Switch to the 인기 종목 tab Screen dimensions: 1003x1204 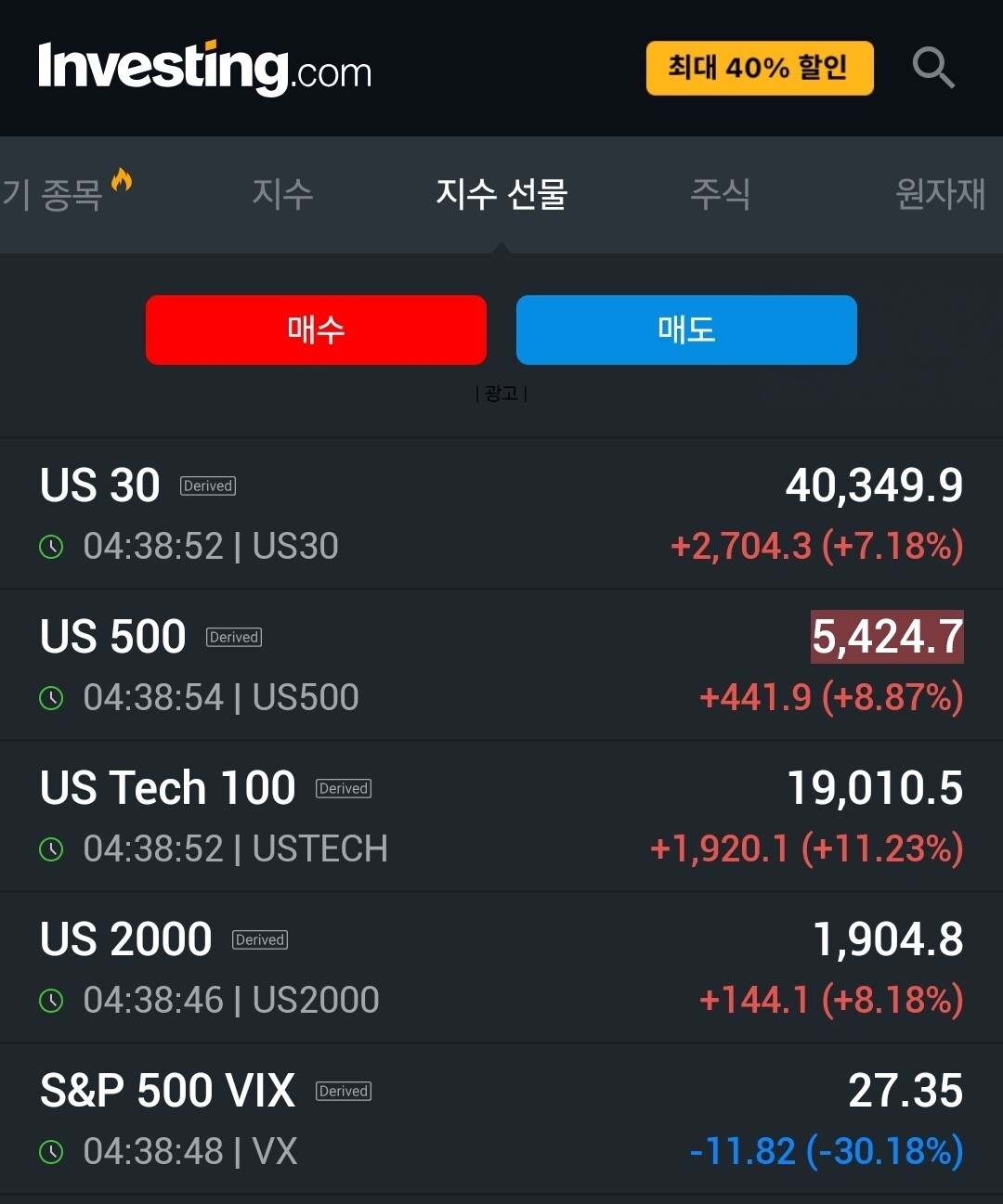(x=65, y=192)
